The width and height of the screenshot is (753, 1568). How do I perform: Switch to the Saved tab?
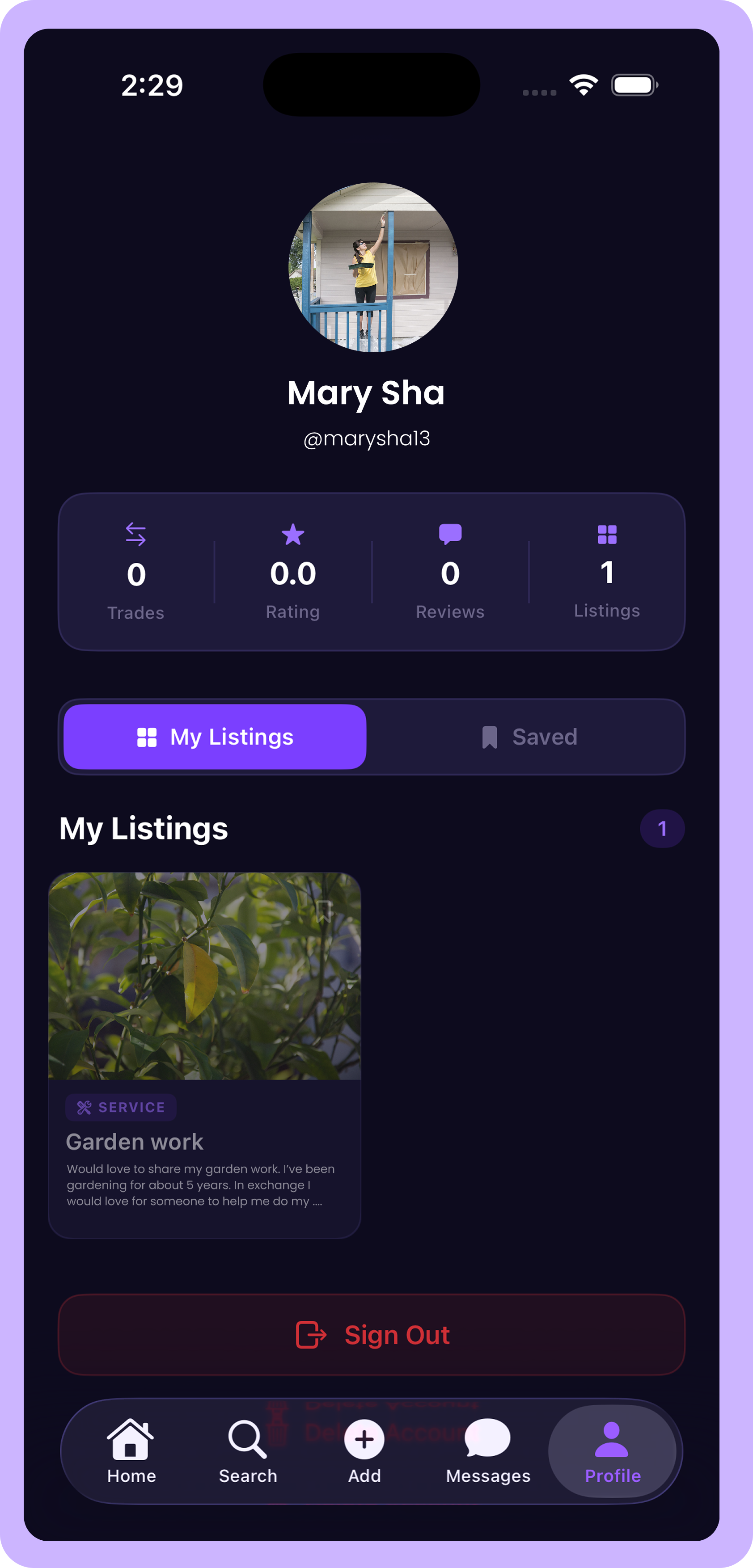[527, 737]
